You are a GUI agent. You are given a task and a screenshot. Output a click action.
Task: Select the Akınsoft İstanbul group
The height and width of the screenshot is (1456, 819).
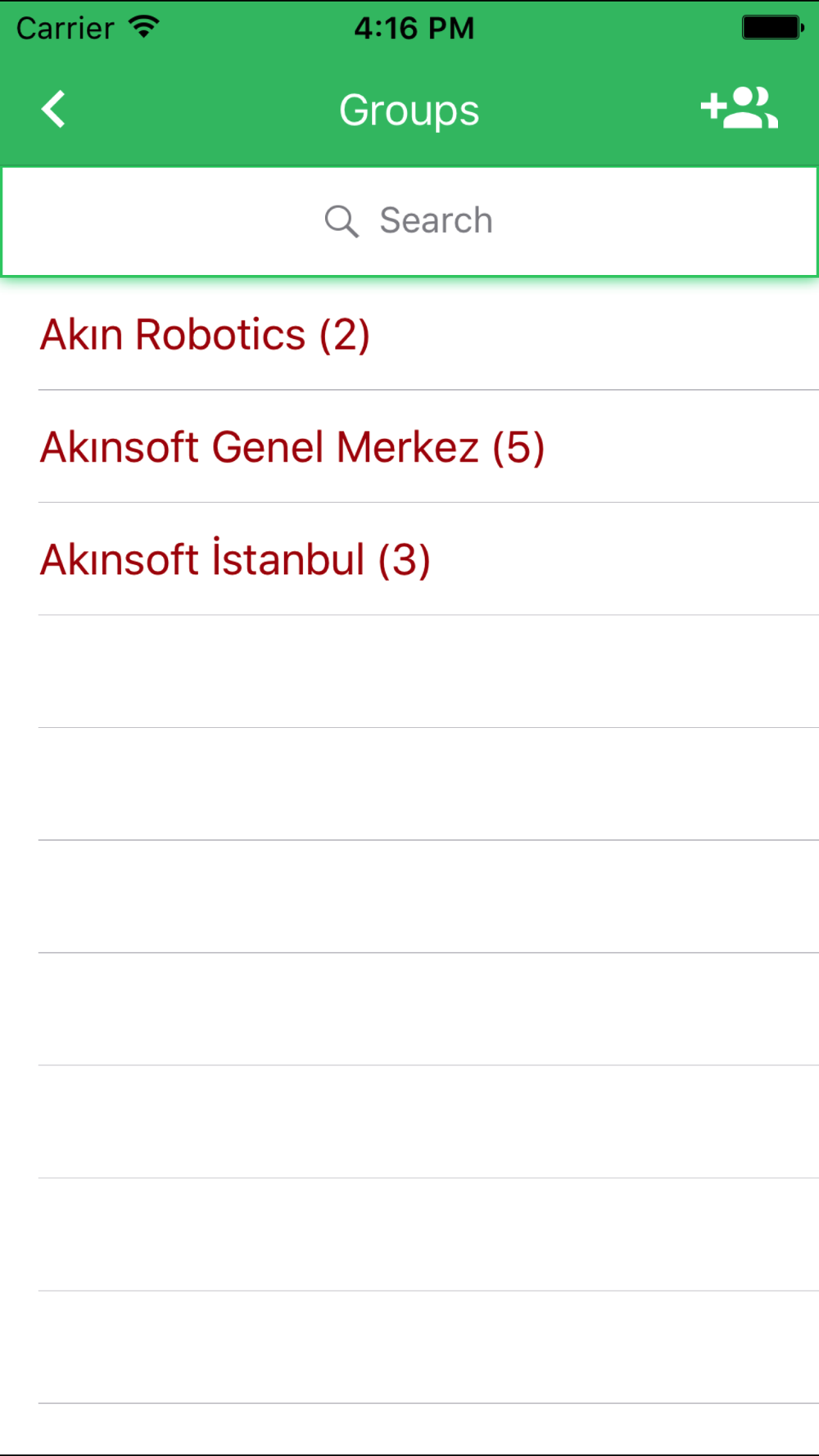(x=235, y=560)
